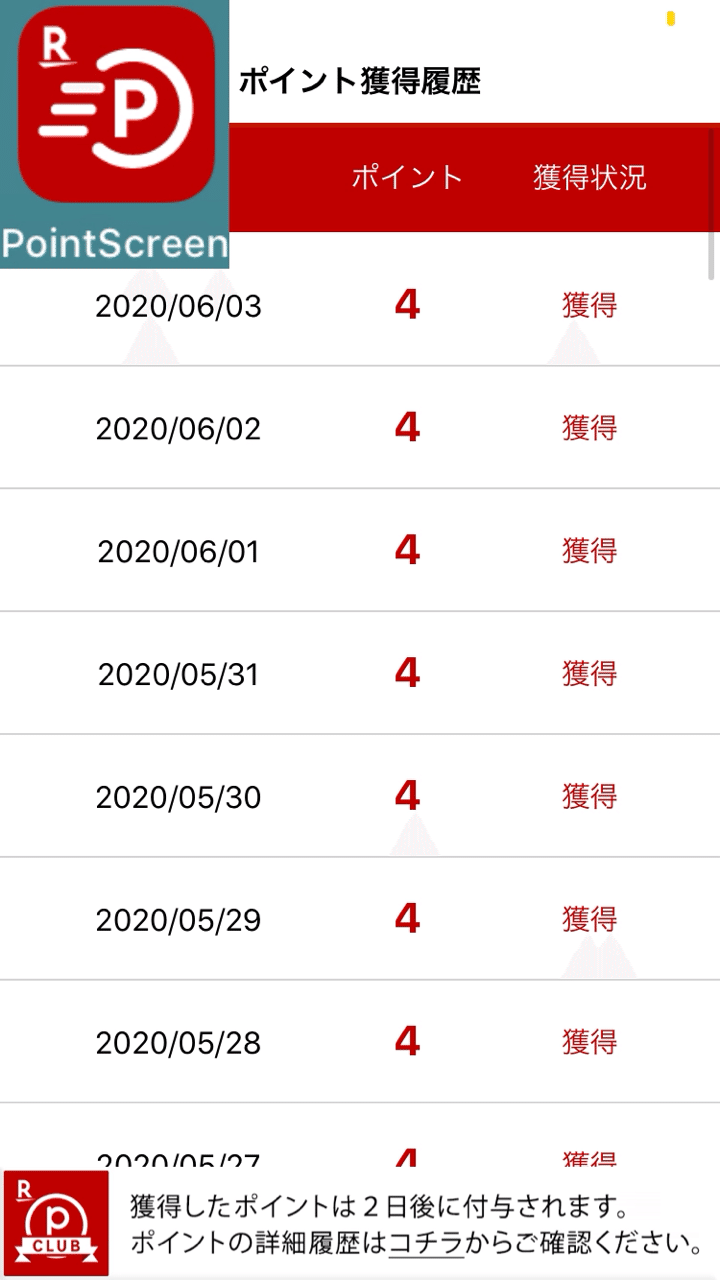Screen dimensions: 720x1280
Task: Open the underlined コチラ detailed history link
Action: click(x=426, y=1244)
